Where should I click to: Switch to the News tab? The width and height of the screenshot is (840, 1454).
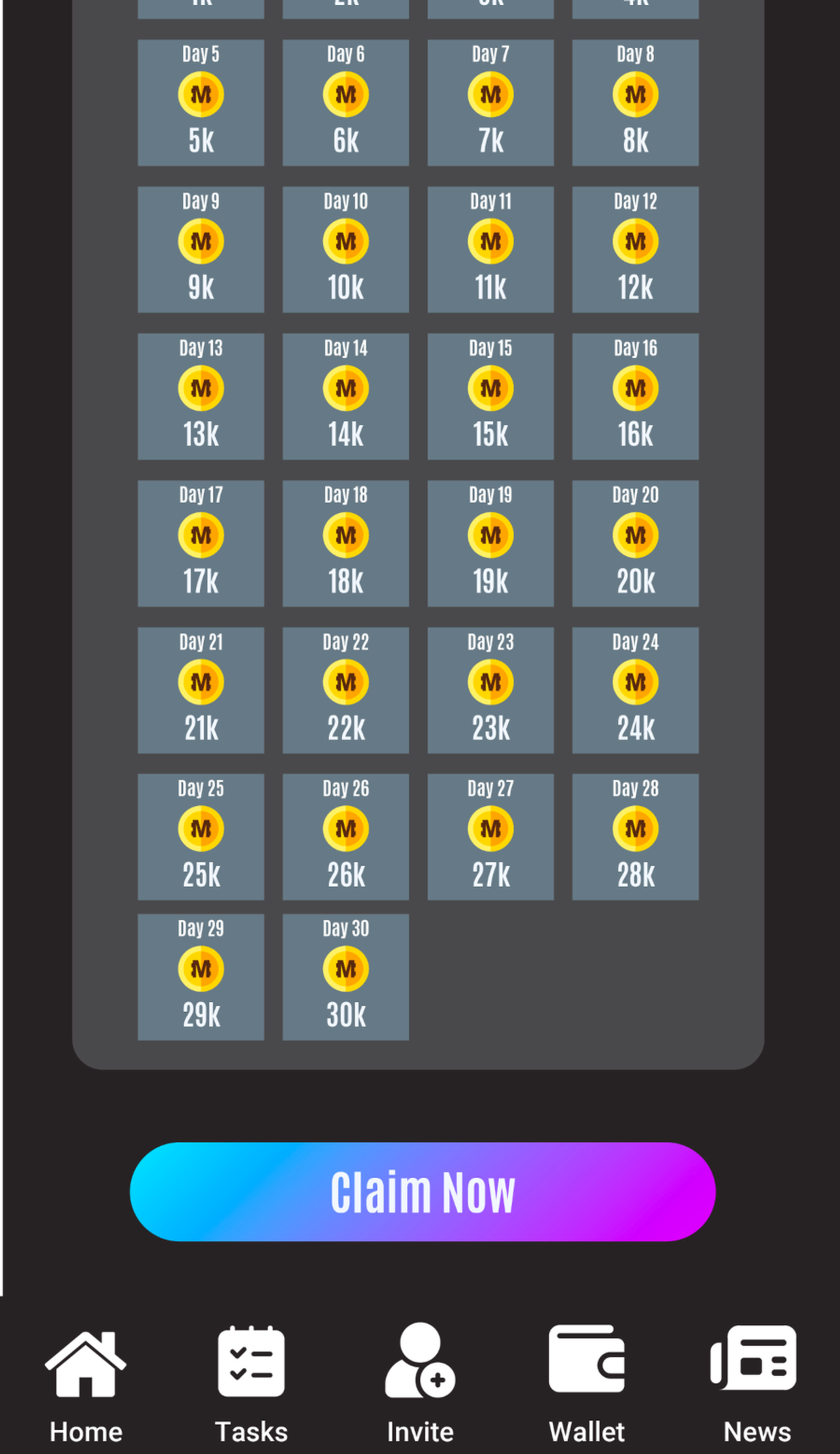(757, 1383)
